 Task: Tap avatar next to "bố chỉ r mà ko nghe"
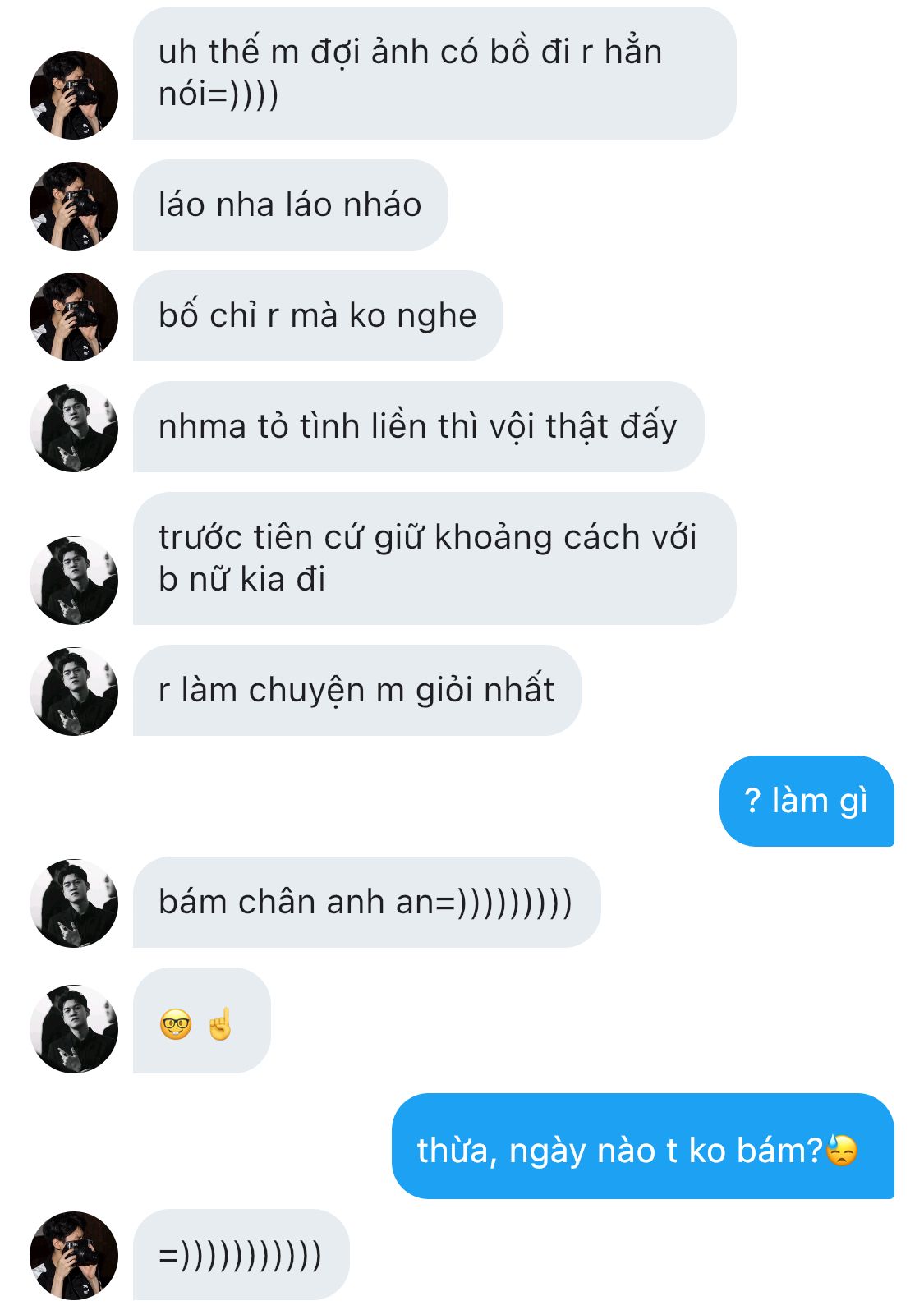tap(74, 317)
